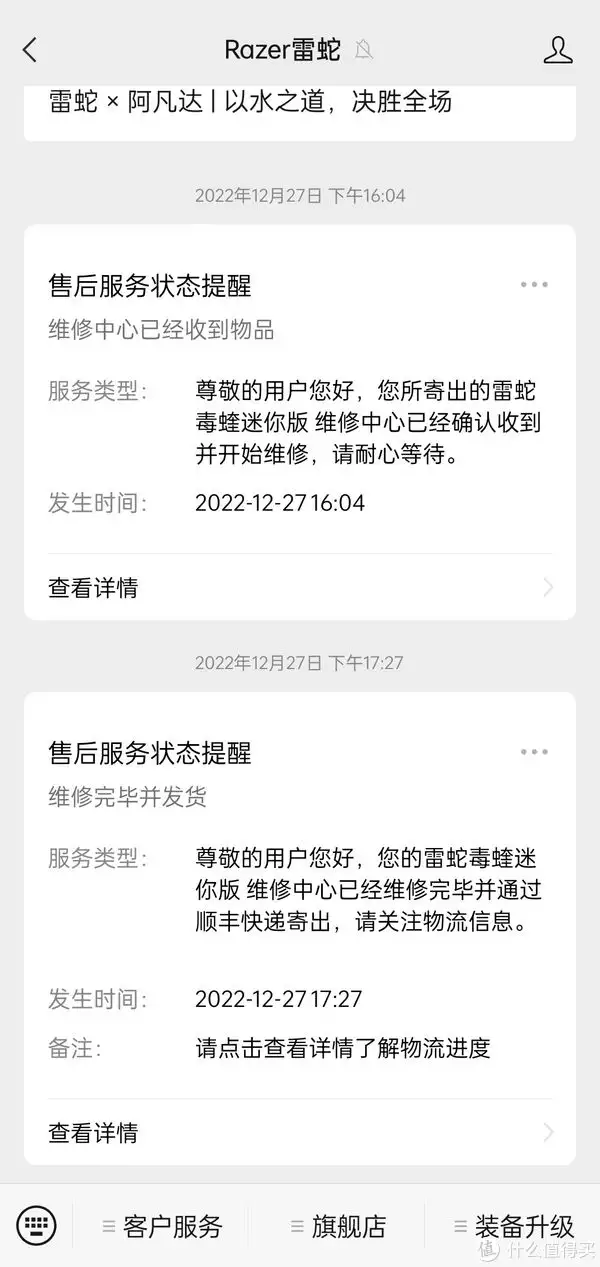Go back from the Razer雷蛇 chat
The width and height of the screenshot is (600, 1267).
pyautogui.click(x=30, y=50)
